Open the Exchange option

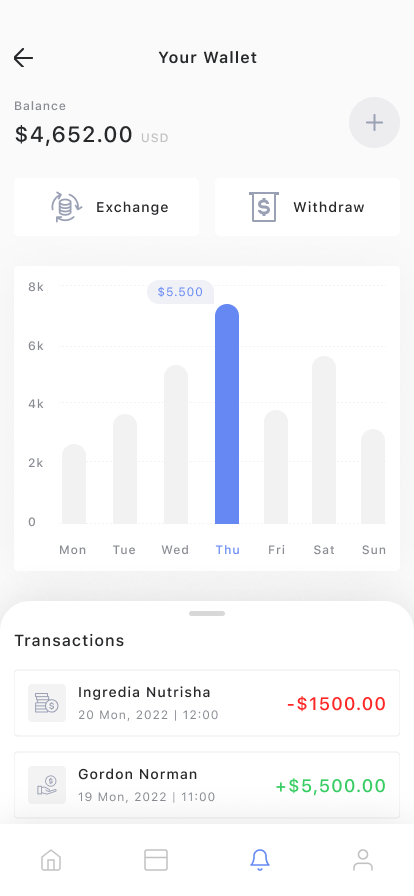[x=106, y=207]
